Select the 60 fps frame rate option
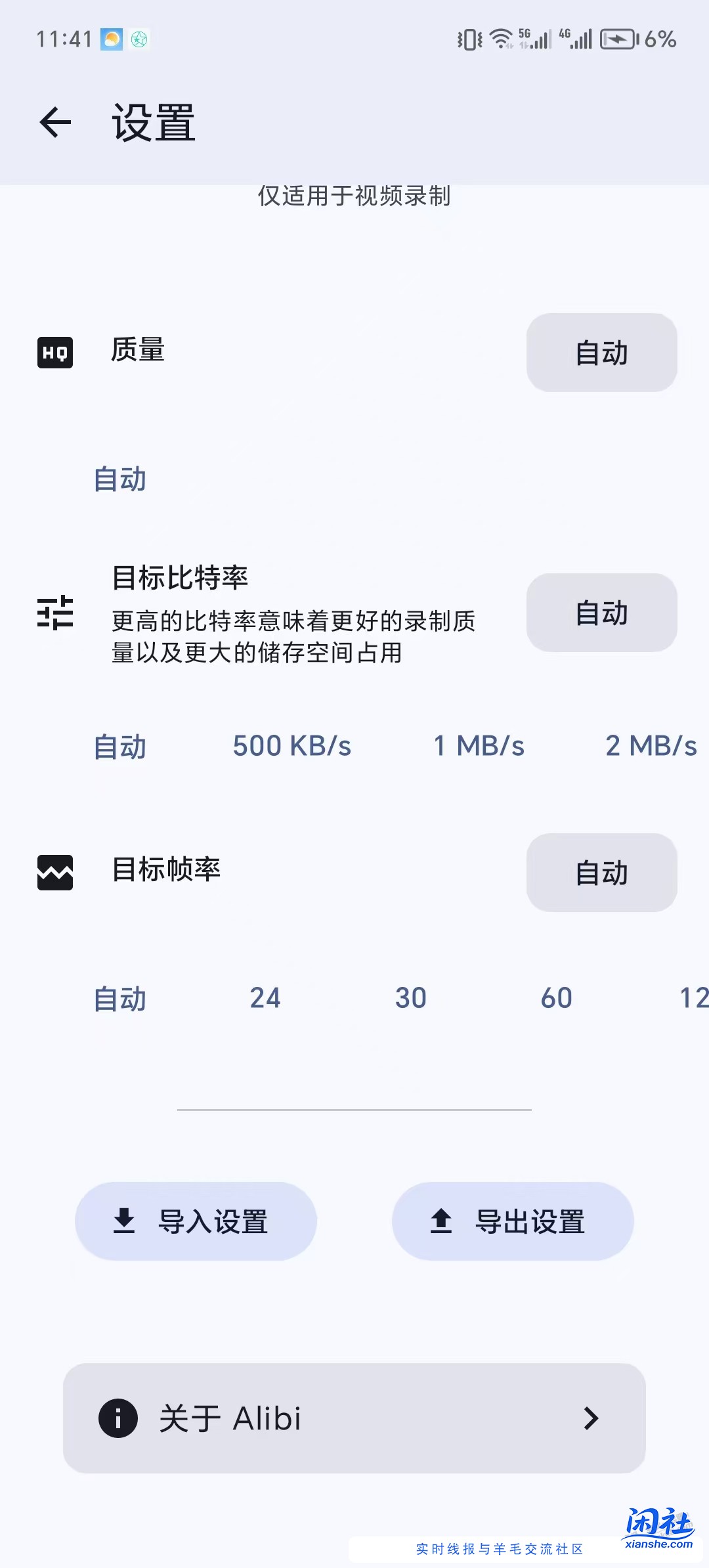Image resolution: width=709 pixels, height=1568 pixels. 555,997
